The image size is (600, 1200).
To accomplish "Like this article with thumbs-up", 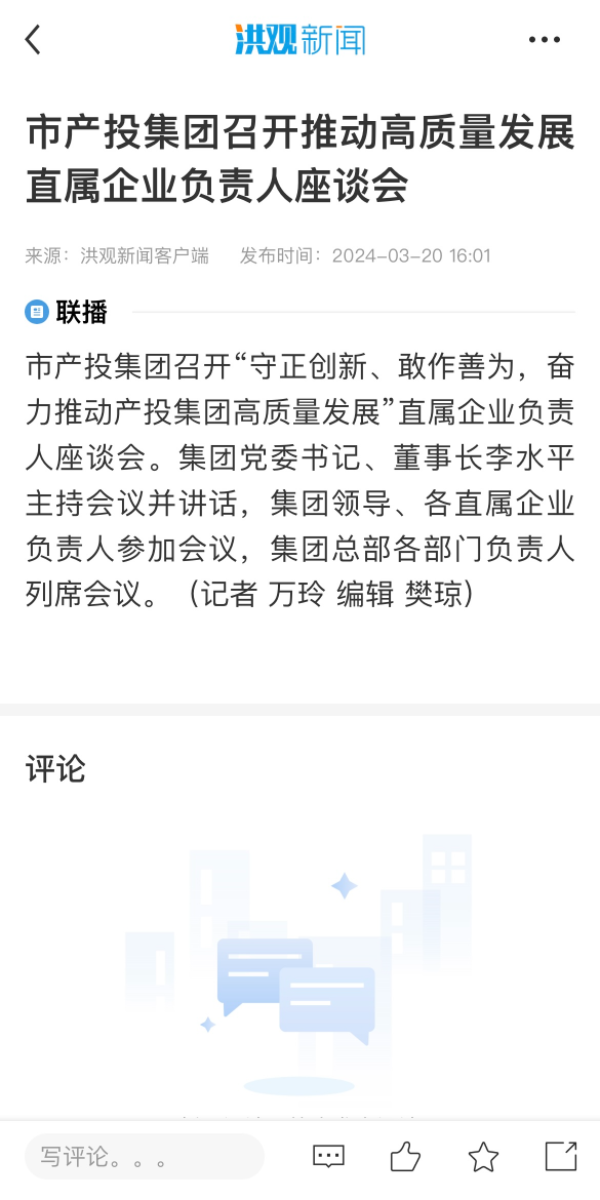I will (405, 1157).
